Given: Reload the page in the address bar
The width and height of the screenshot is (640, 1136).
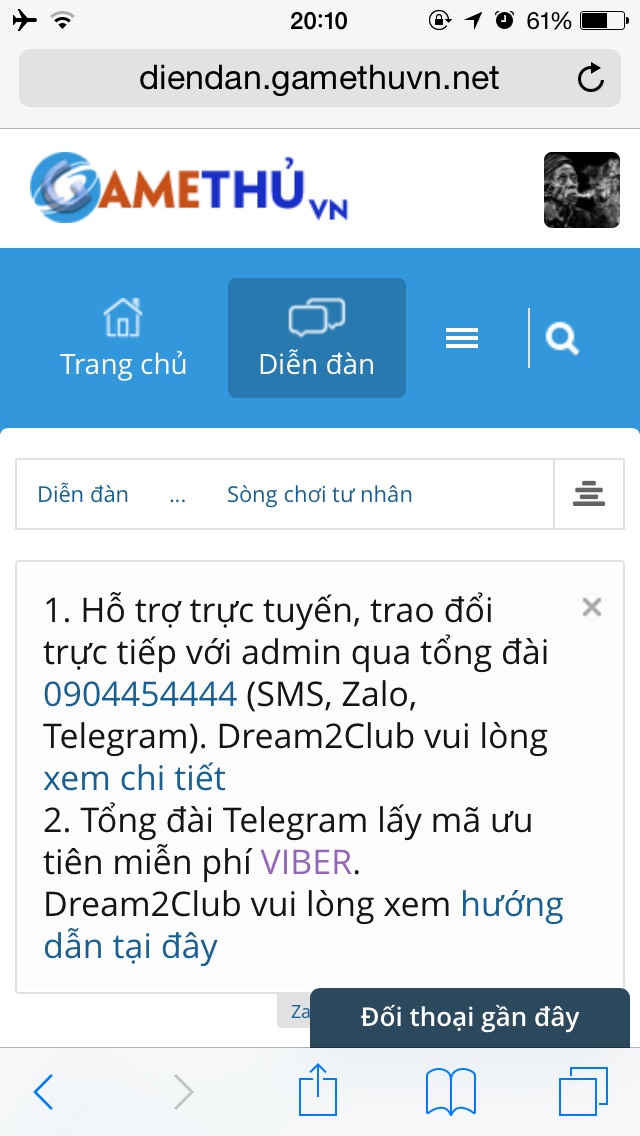Looking at the screenshot, I should tap(591, 78).
